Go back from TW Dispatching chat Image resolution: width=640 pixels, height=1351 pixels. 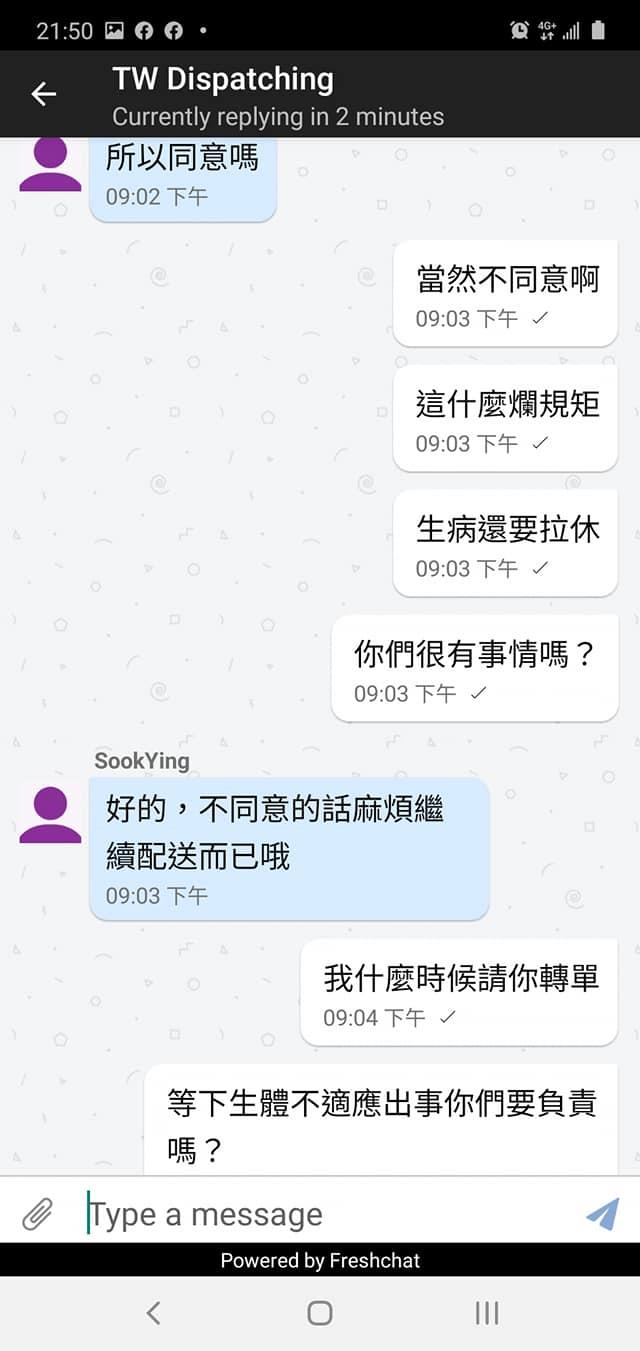[43, 94]
